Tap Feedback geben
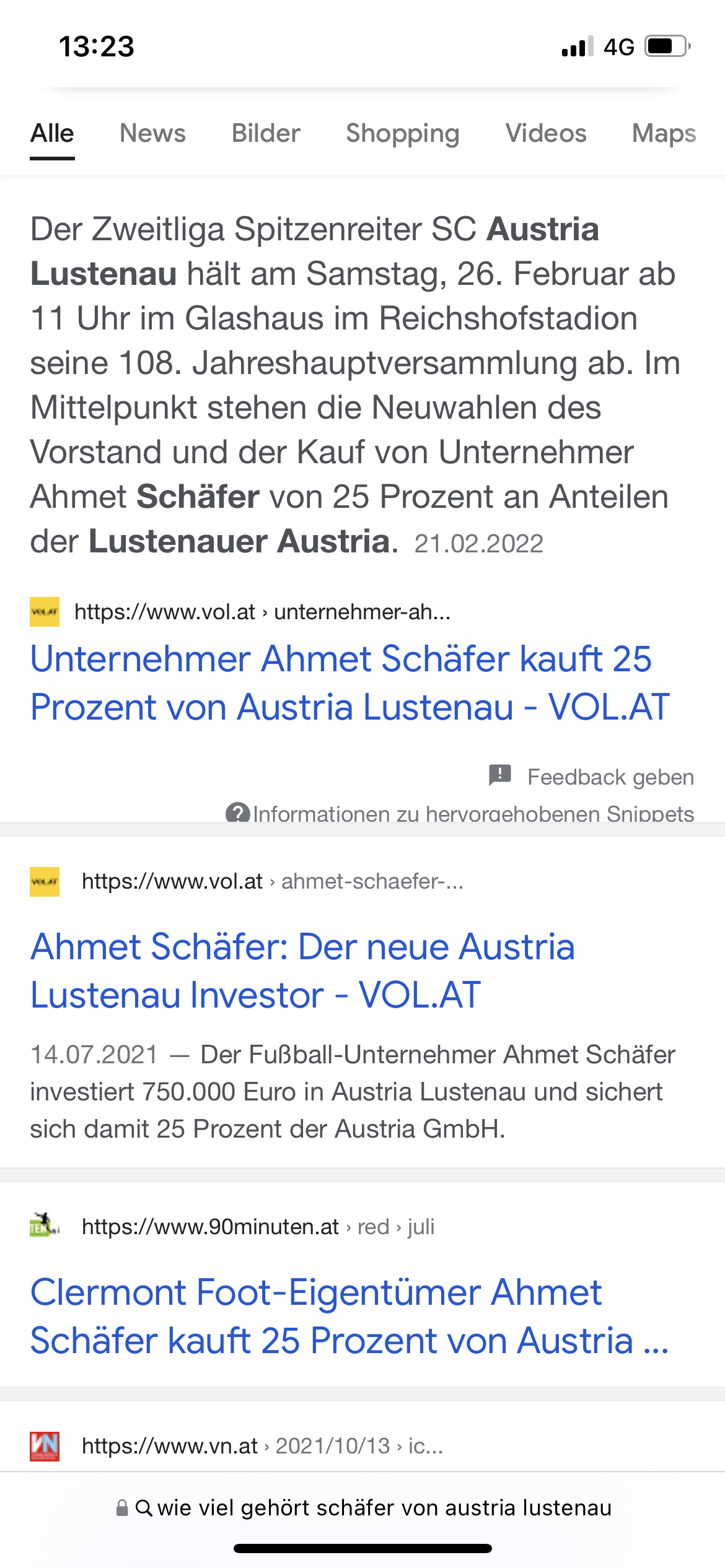The image size is (725, 1568). [x=592, y=777]
